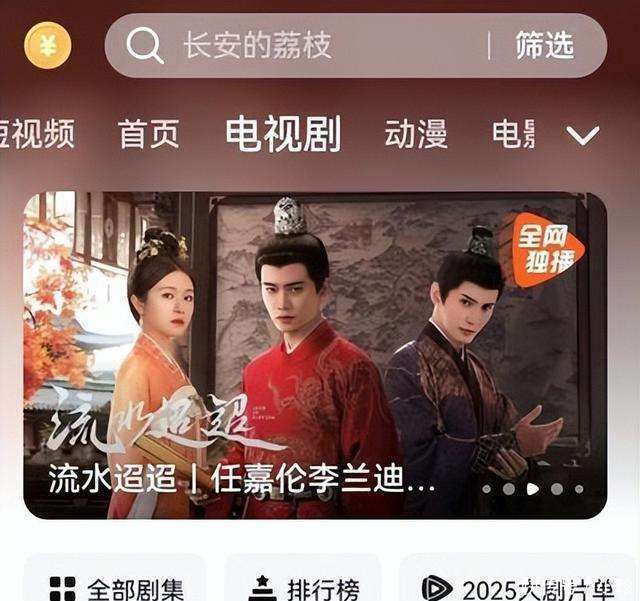
Task: Switch to the 动漫 tab
Action: [416, 134]
